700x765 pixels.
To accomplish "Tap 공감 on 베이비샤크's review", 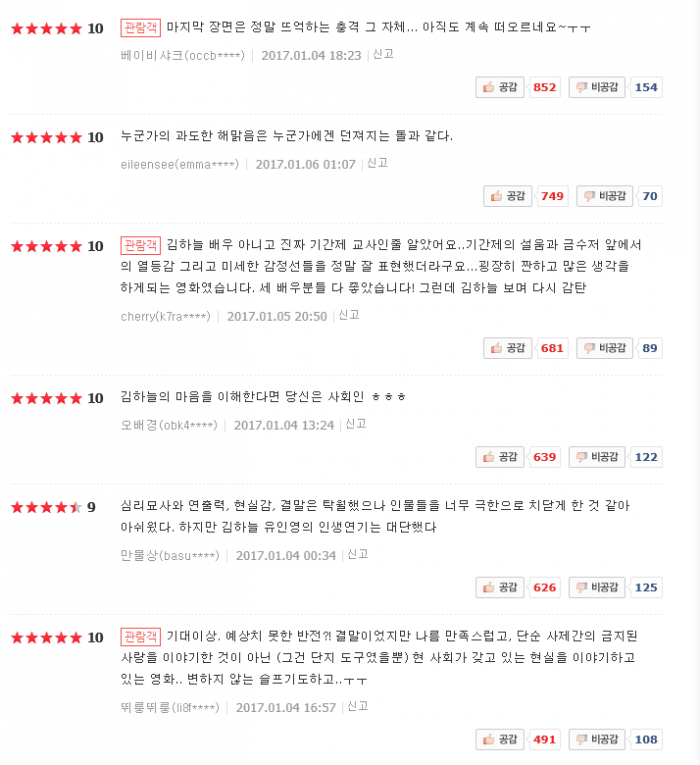I will click(501, 87).
